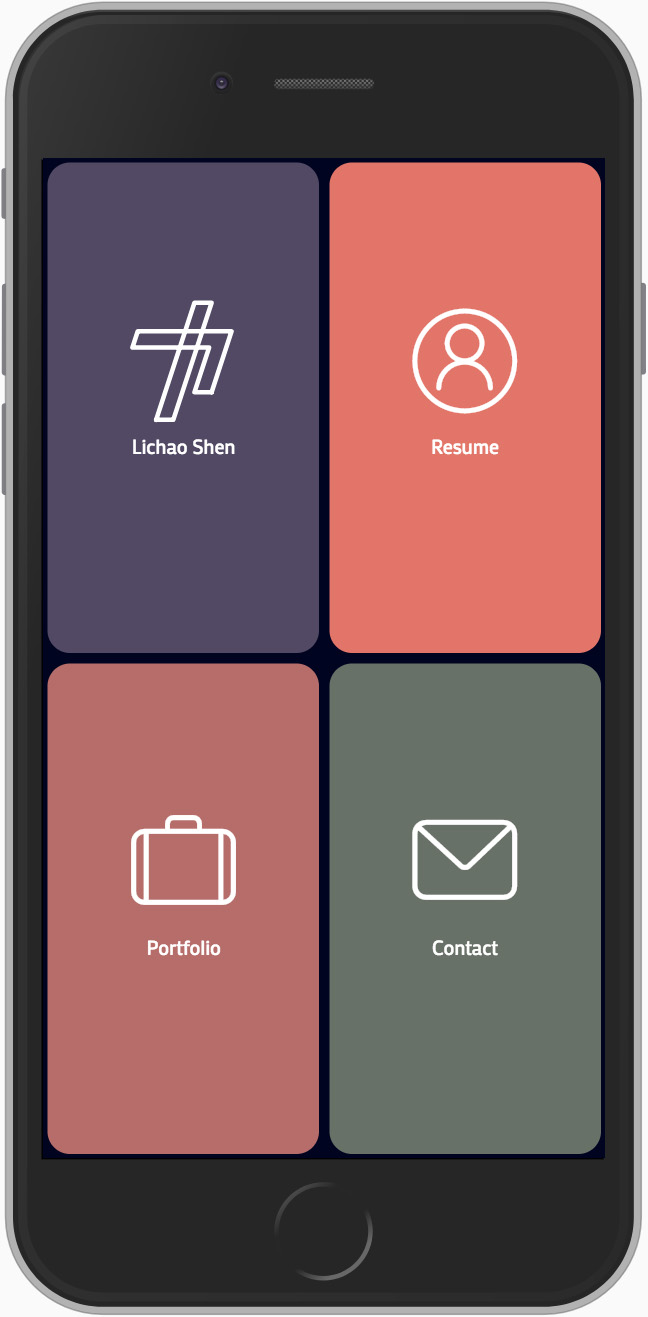The height and width of the screenshot is (1317, 648).
Task: Select the Portfolio tile
Action: pos(183,908)
